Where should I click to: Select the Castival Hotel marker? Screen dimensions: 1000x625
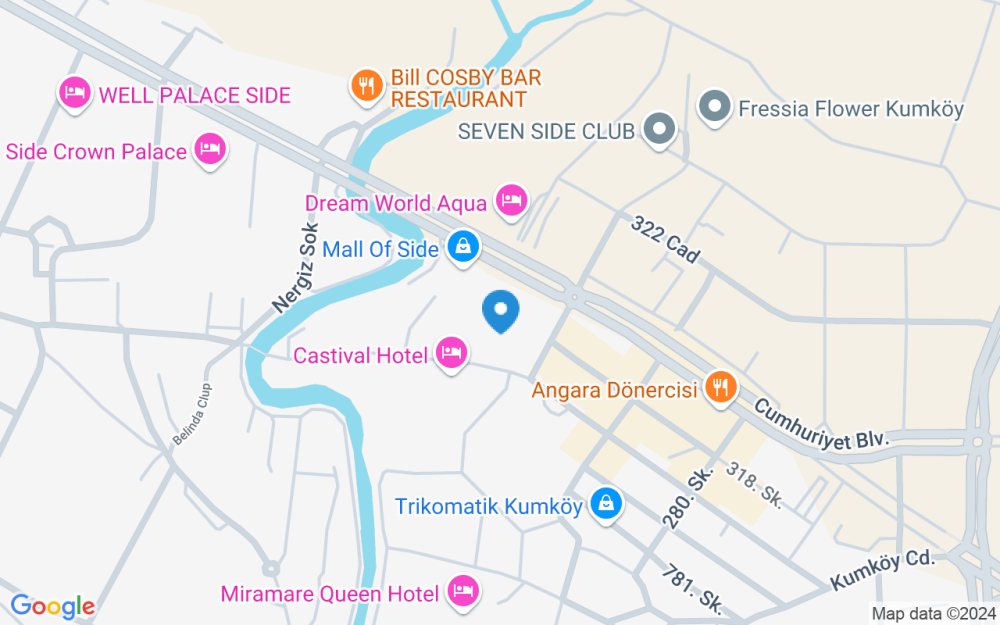pyautogui.click(x=452, y=354)
